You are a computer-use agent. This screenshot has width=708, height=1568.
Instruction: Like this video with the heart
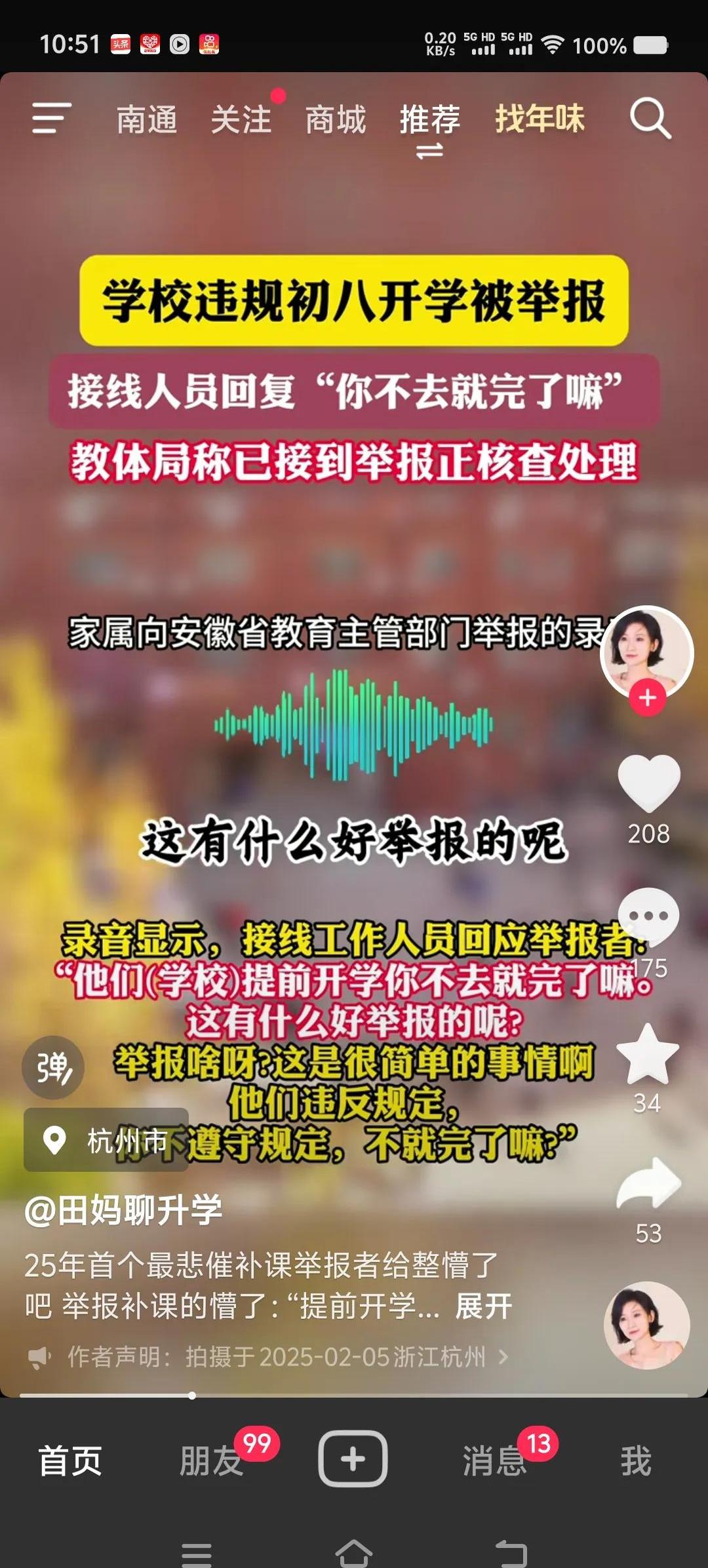tap(649, 783)
